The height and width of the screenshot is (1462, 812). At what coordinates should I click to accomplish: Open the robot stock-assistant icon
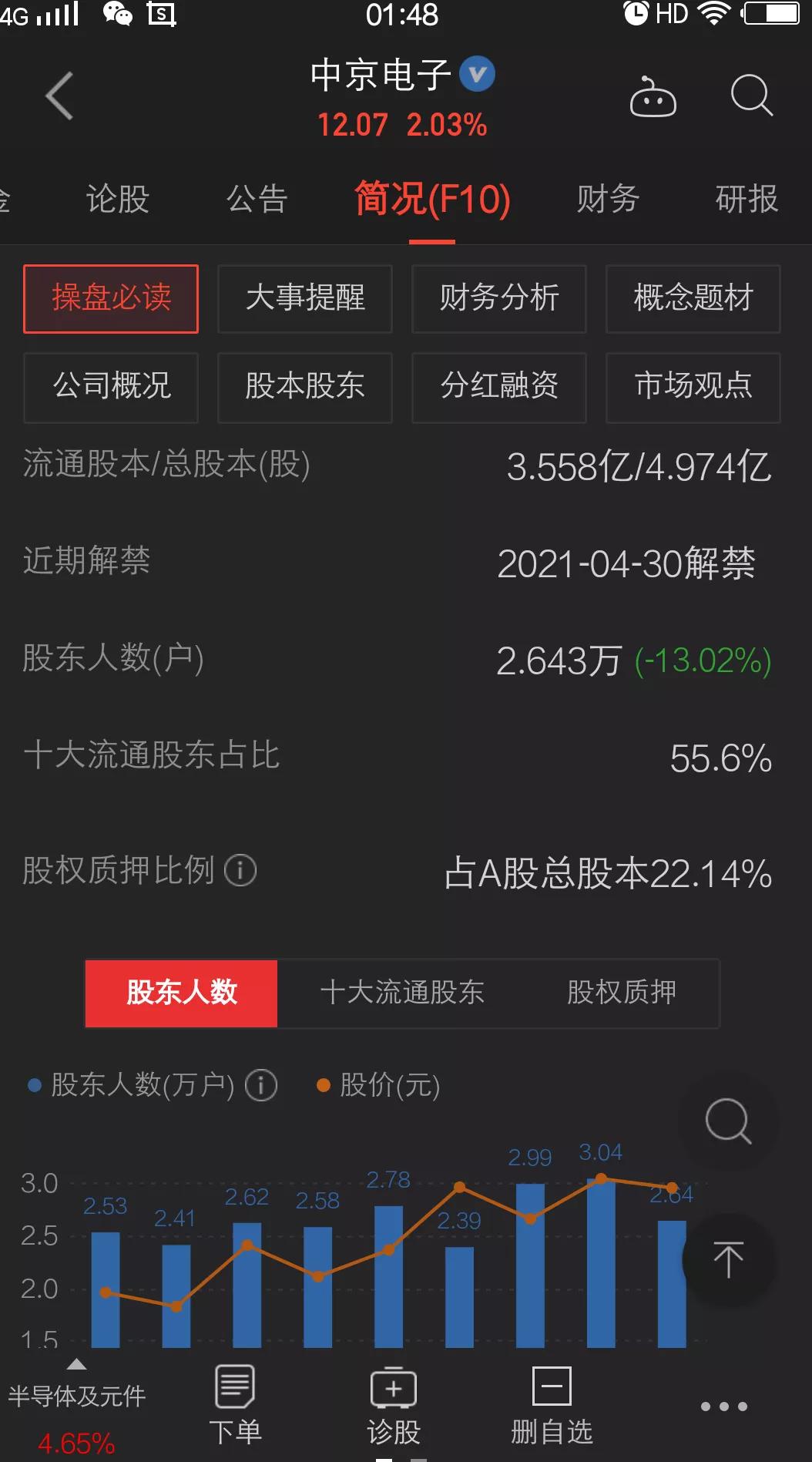click(x=653, y=96)
